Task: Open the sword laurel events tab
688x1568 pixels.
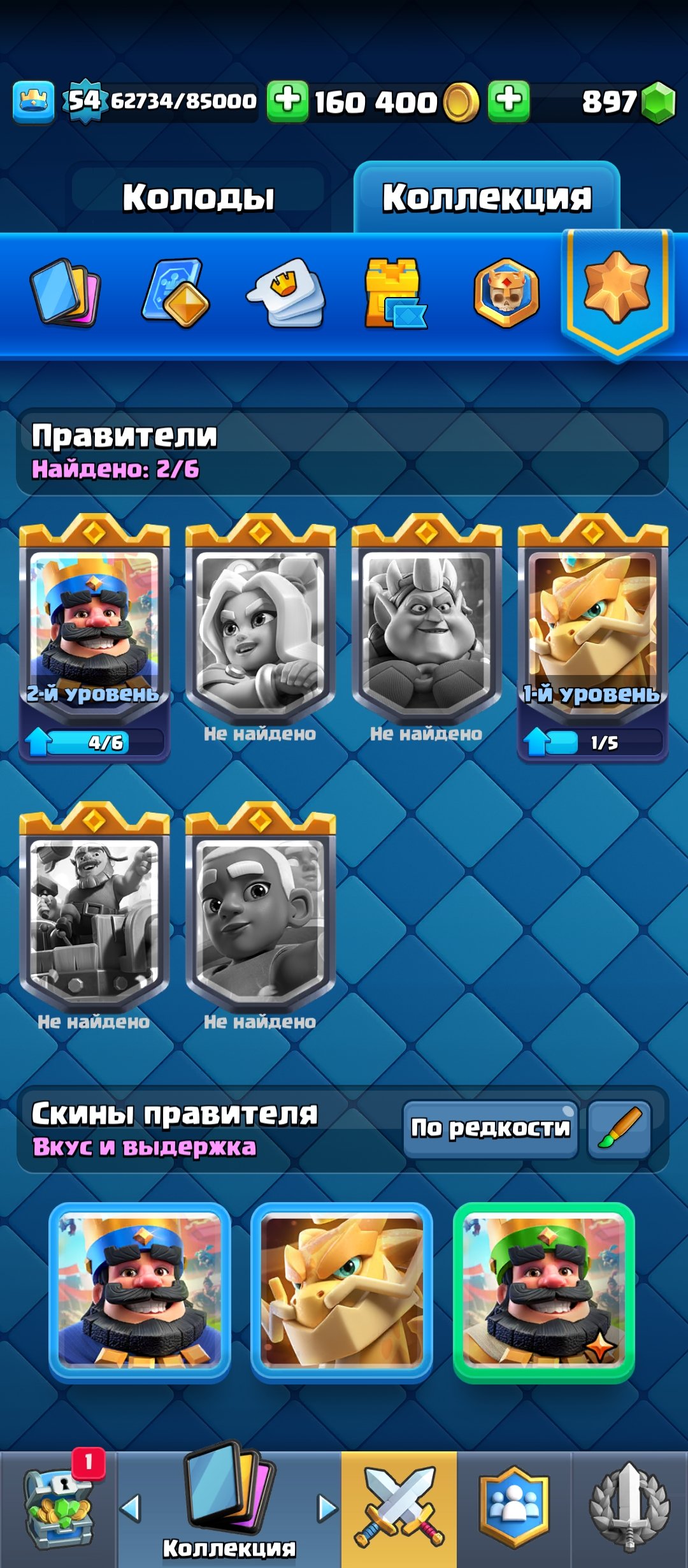Action: 629,1509
